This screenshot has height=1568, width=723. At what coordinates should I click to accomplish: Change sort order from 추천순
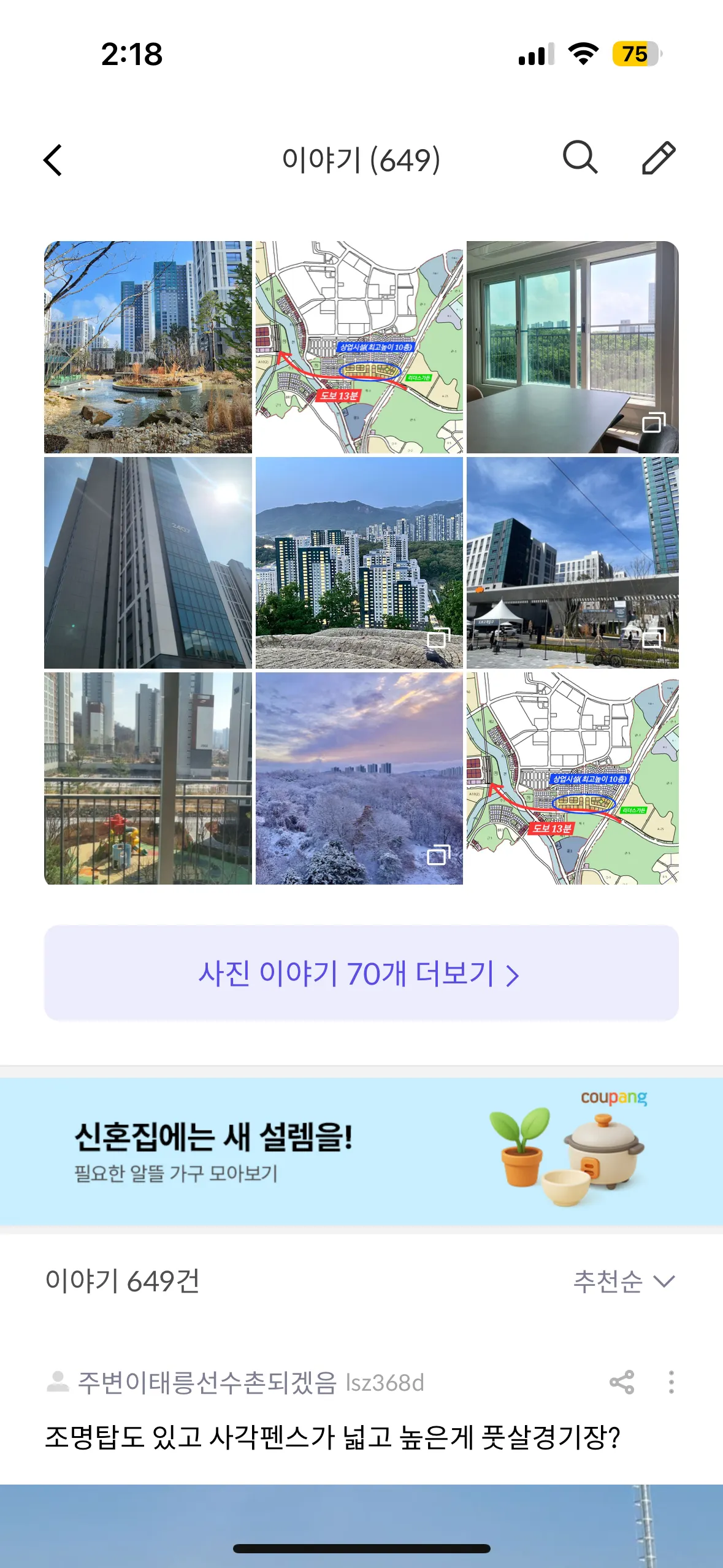624,1282
